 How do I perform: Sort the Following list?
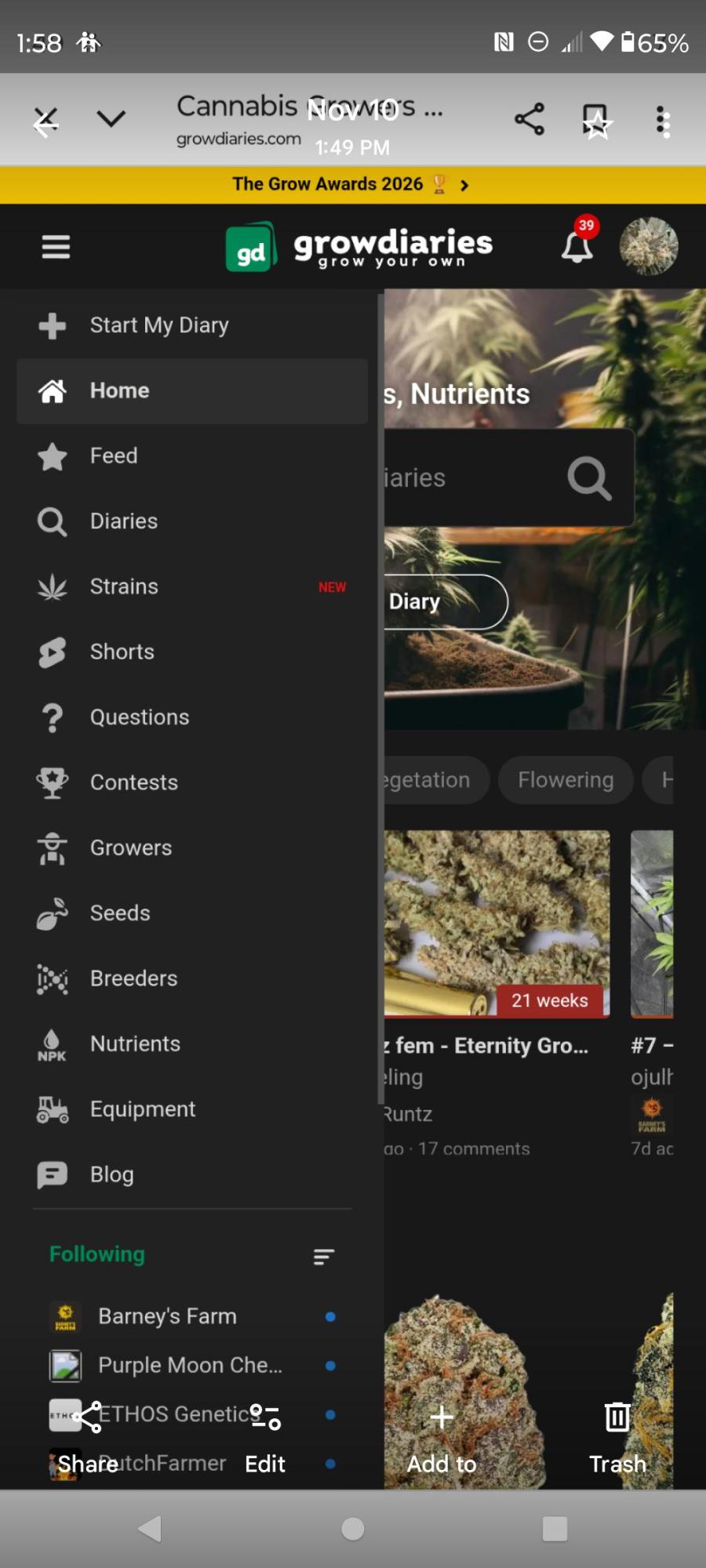[323, 1257]
